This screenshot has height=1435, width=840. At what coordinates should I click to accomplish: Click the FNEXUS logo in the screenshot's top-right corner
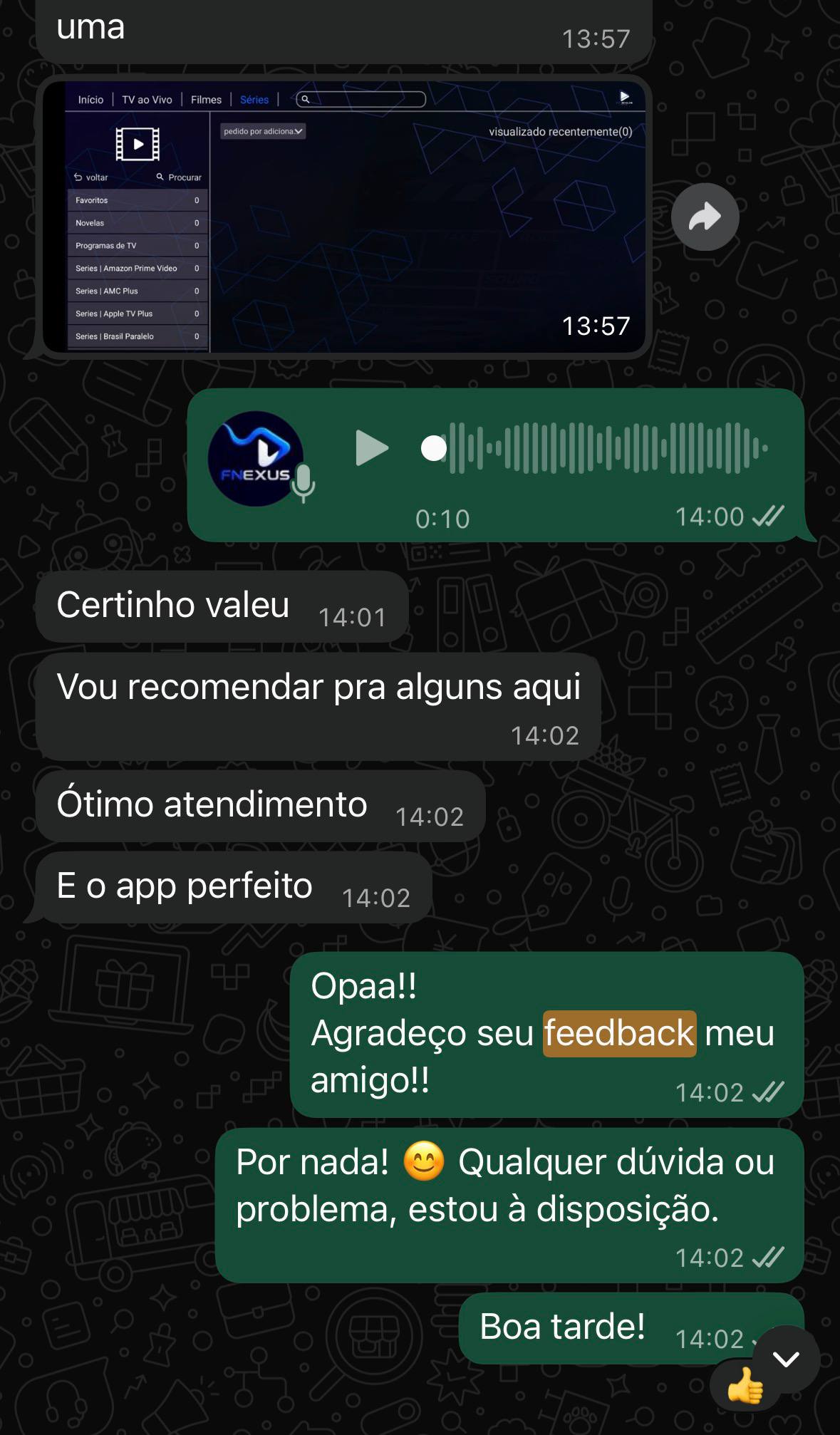coord(625,98)
